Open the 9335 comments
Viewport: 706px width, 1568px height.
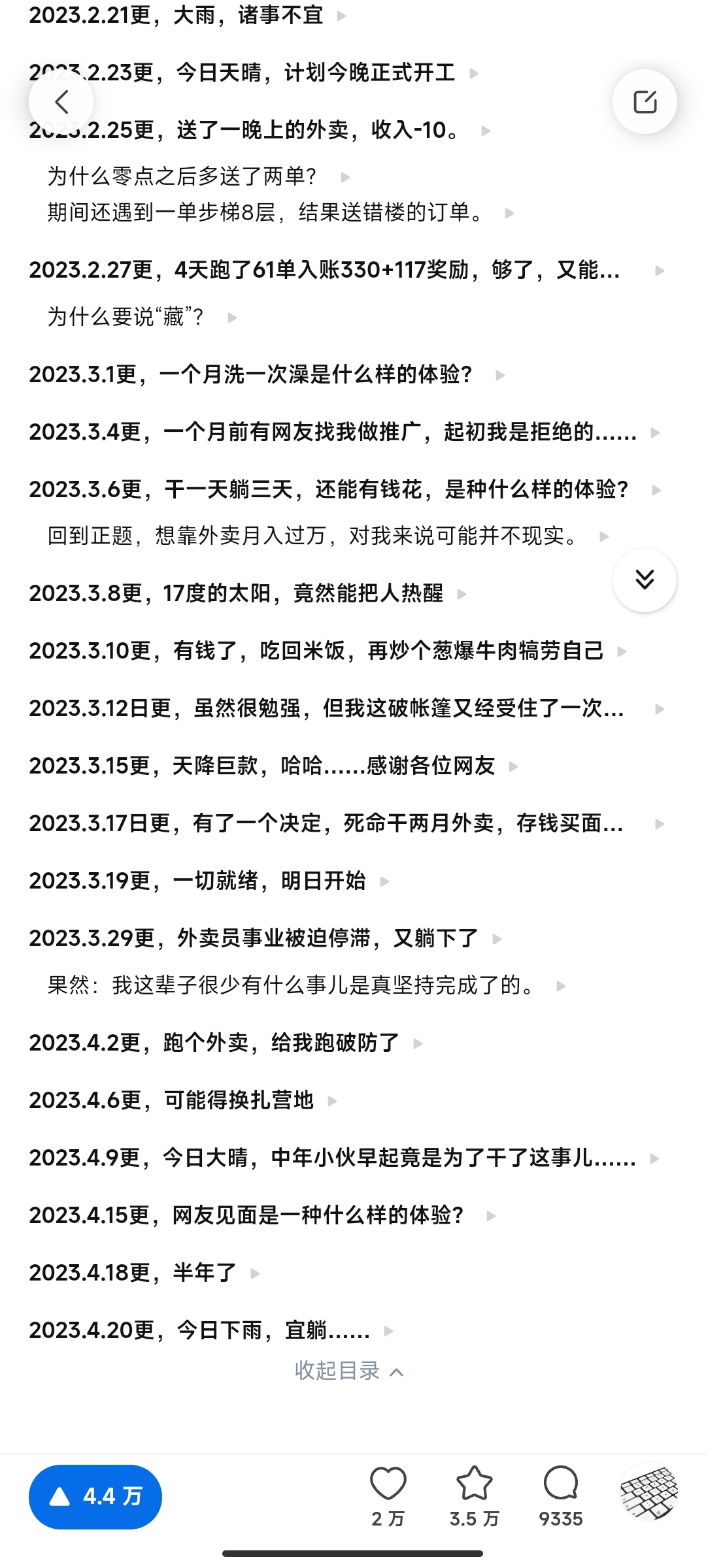click(x=561, y=1497)
